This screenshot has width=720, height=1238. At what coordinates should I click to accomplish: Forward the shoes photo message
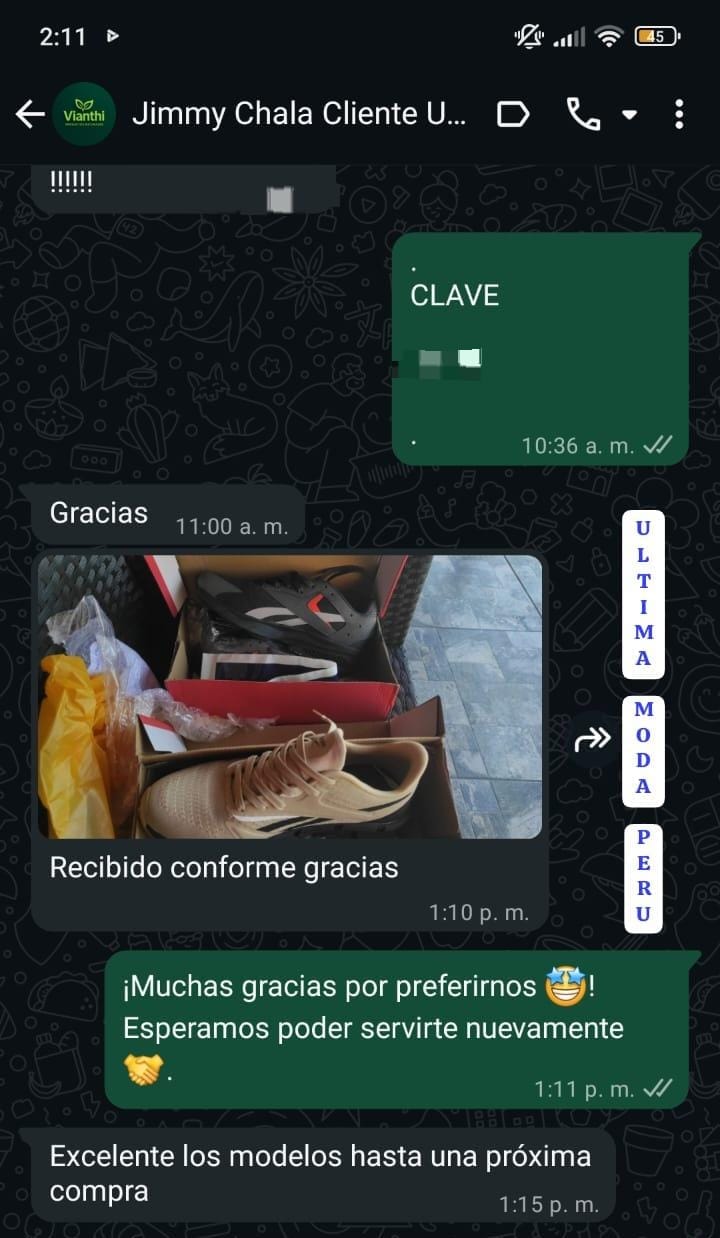(x=592, y=740)
